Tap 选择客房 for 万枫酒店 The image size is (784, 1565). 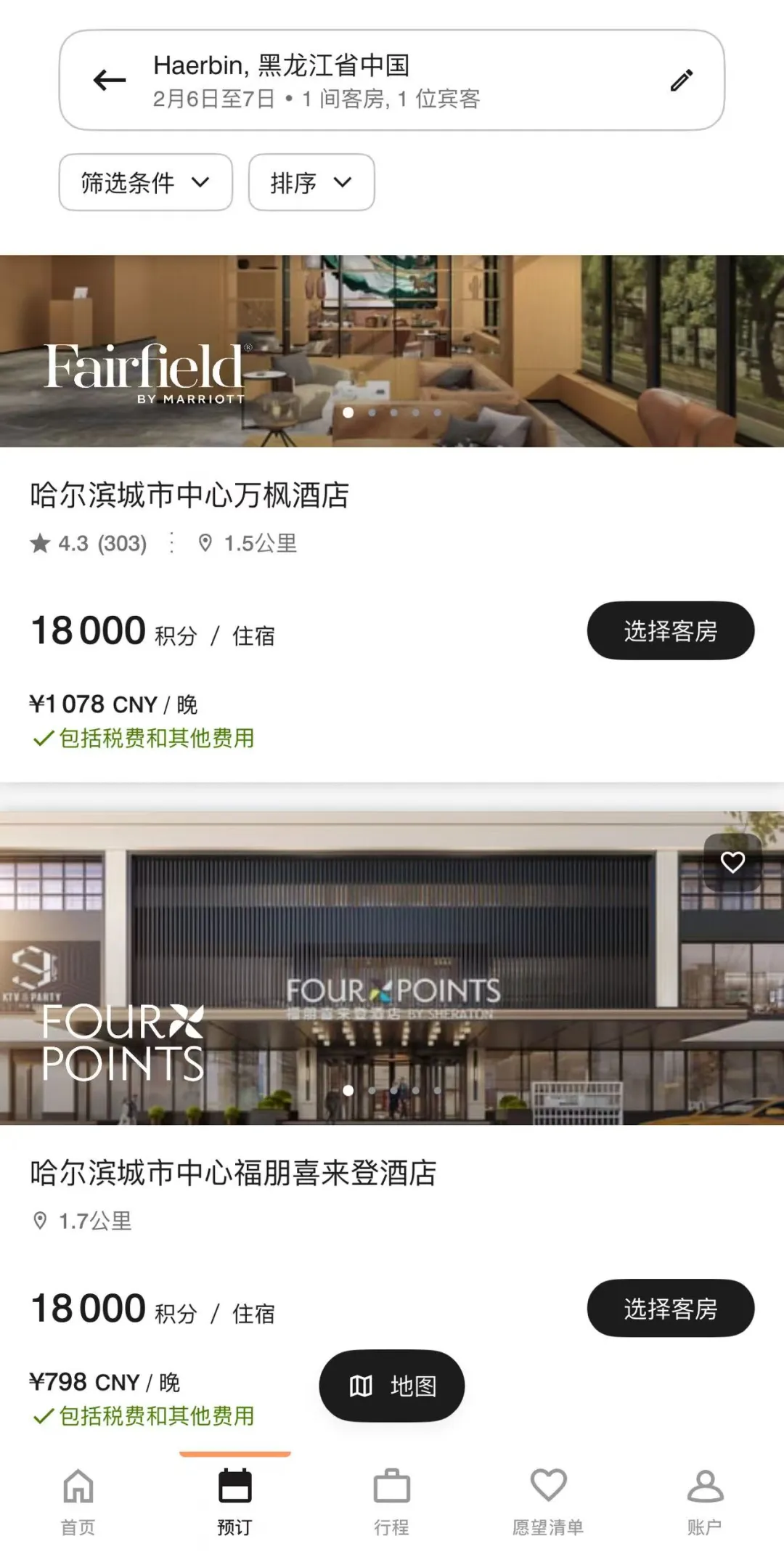coord(670,630)
